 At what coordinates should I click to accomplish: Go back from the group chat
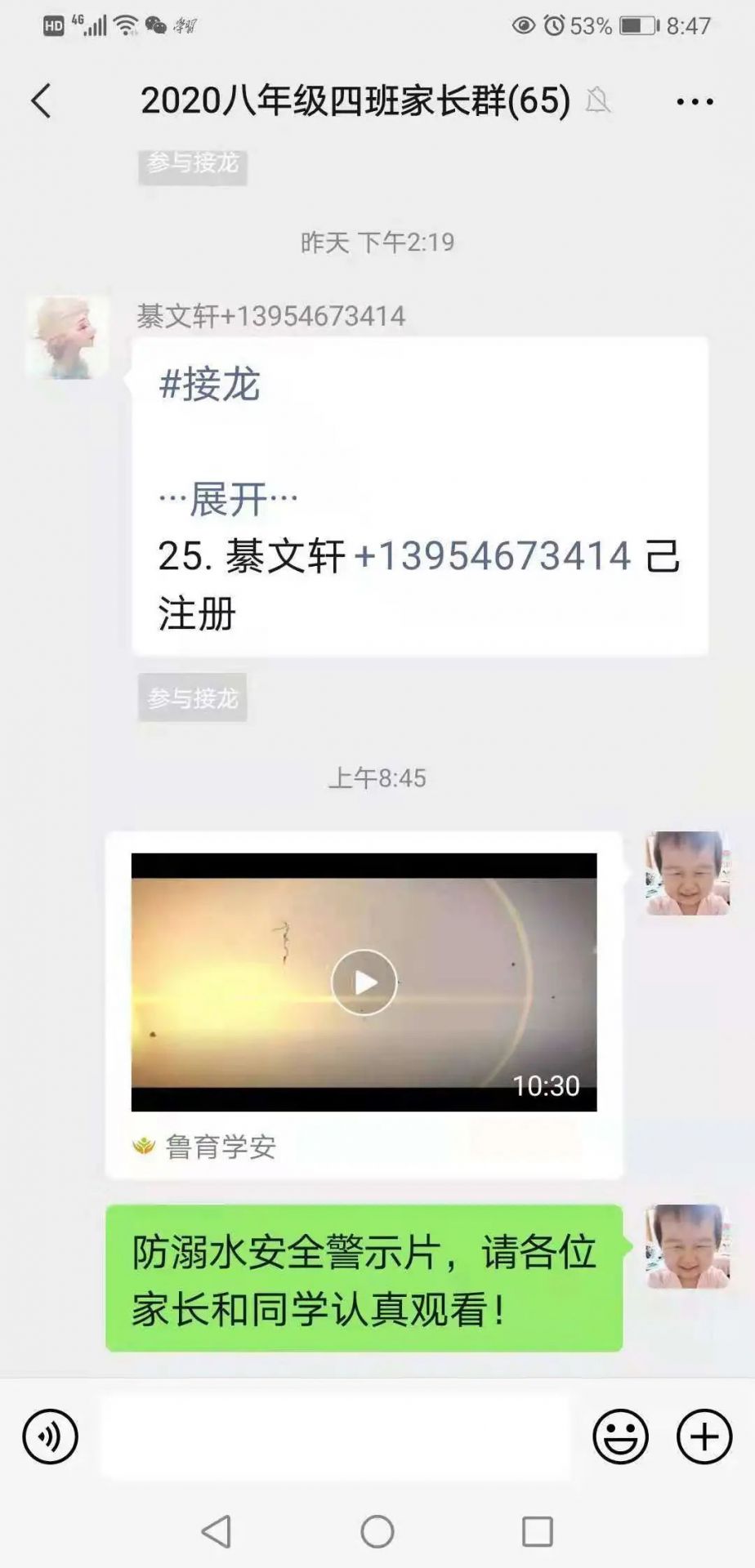tap(41, 101)
